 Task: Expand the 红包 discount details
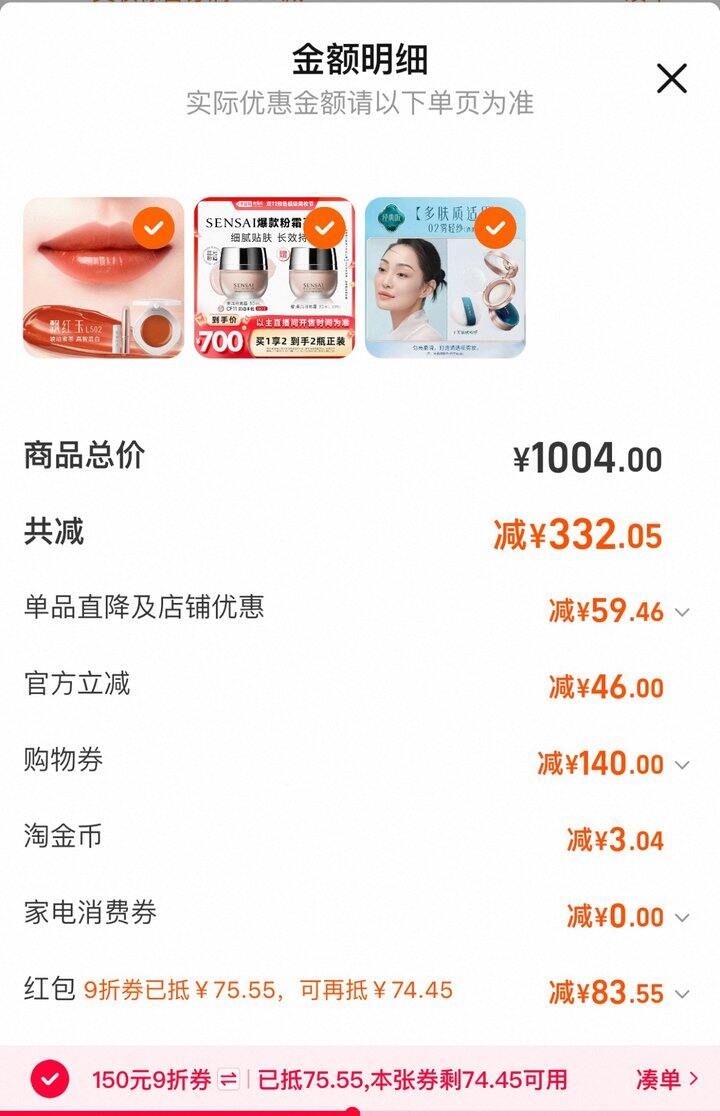click(682, 994)
